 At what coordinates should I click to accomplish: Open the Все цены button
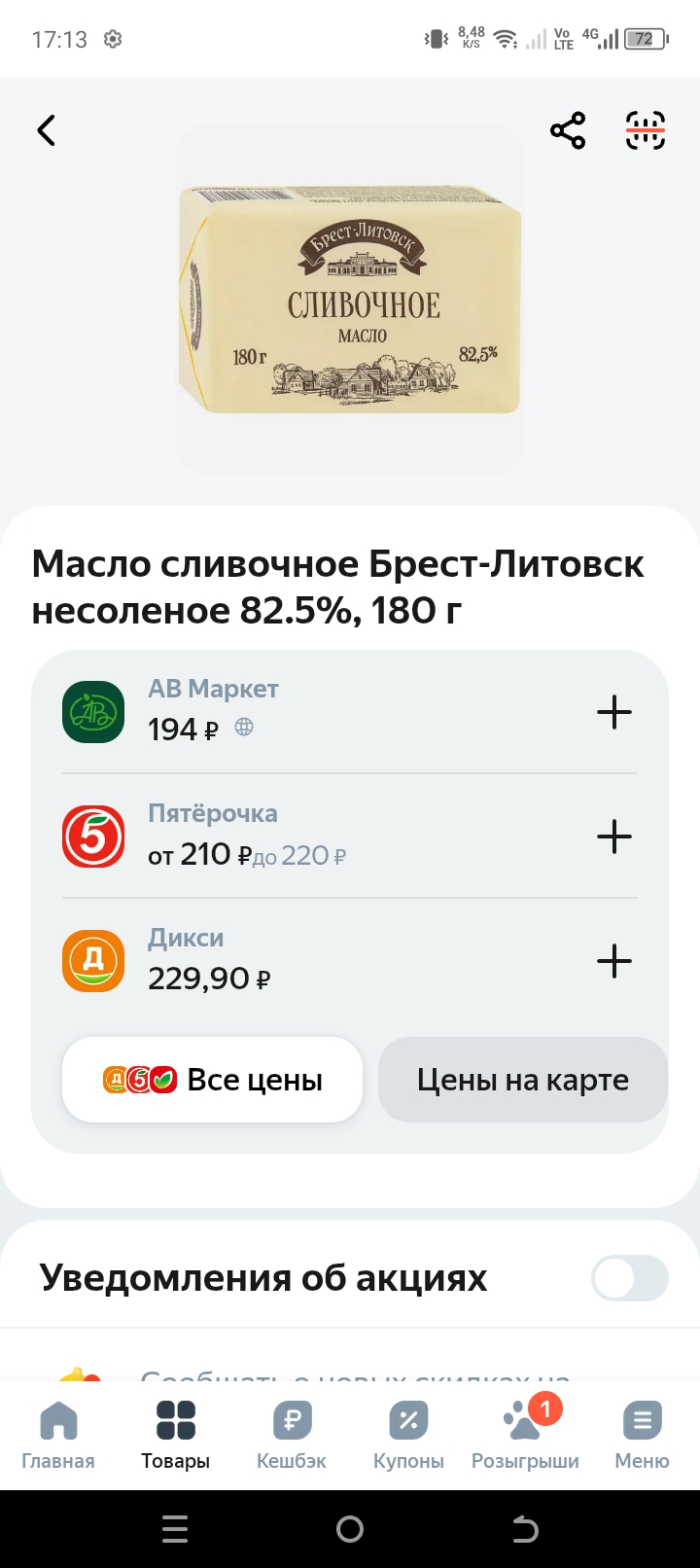point(212,1080)
